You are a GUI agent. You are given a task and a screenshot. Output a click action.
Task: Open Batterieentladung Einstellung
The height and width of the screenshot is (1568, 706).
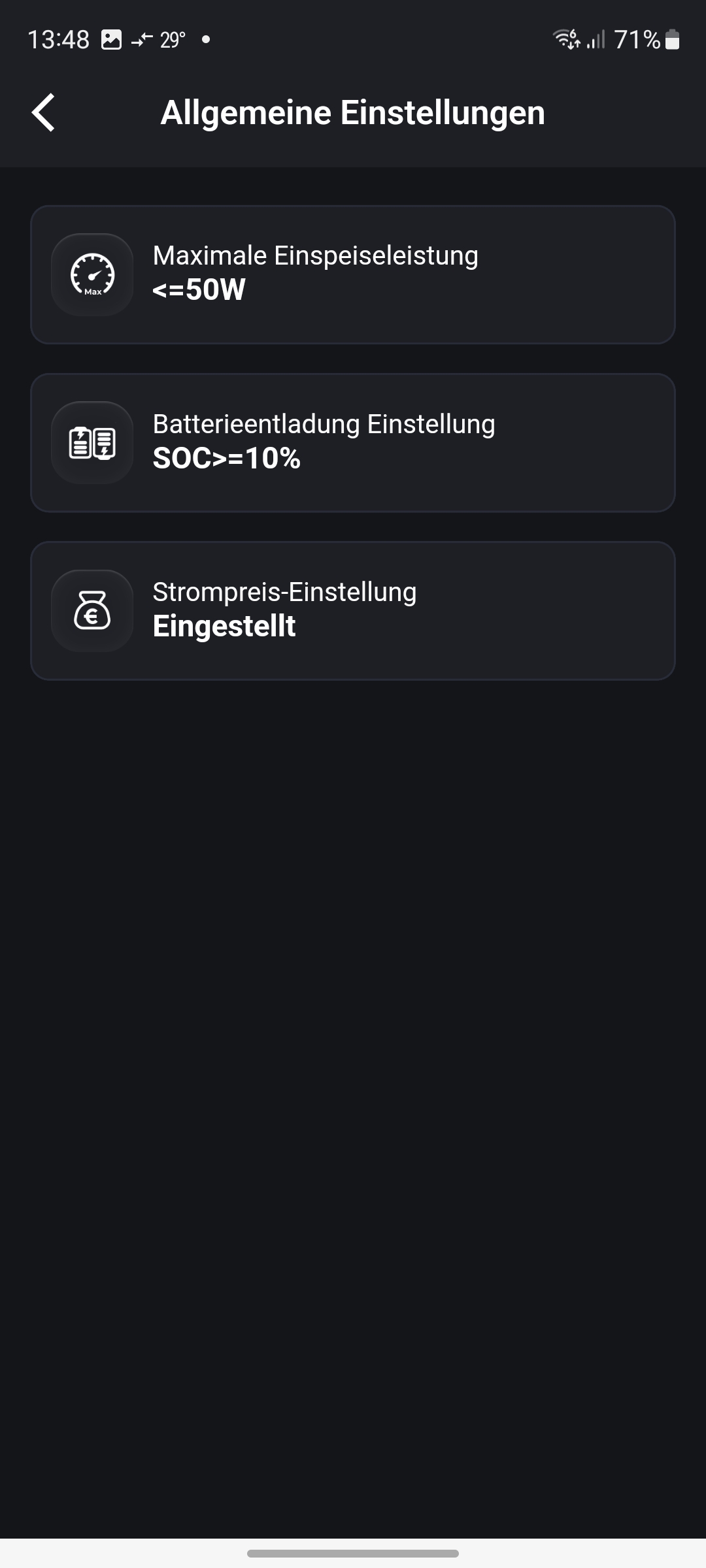click(x=353, y=442)
